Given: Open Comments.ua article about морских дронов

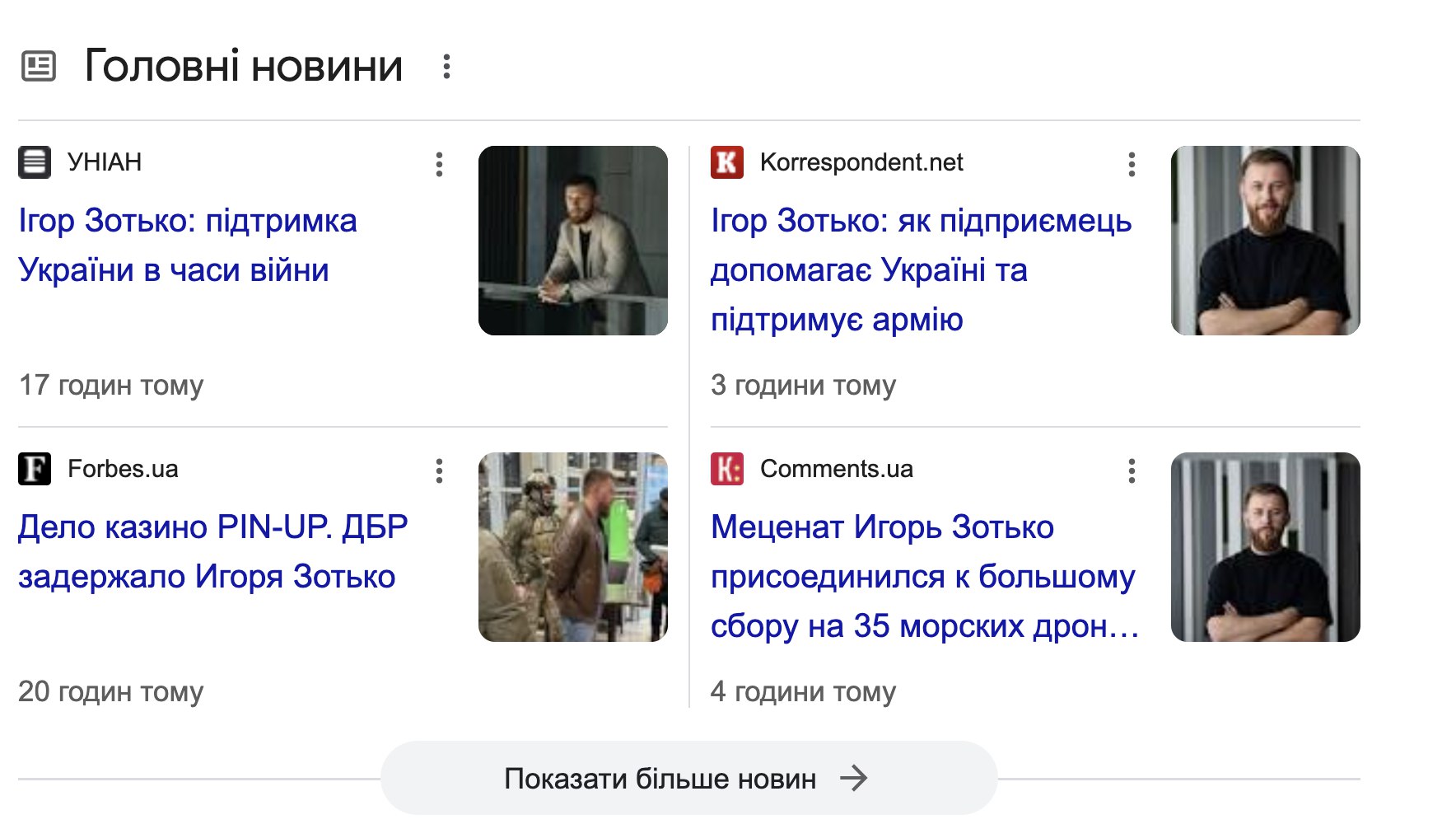Looking at the screenshot, I should point(922,576).
